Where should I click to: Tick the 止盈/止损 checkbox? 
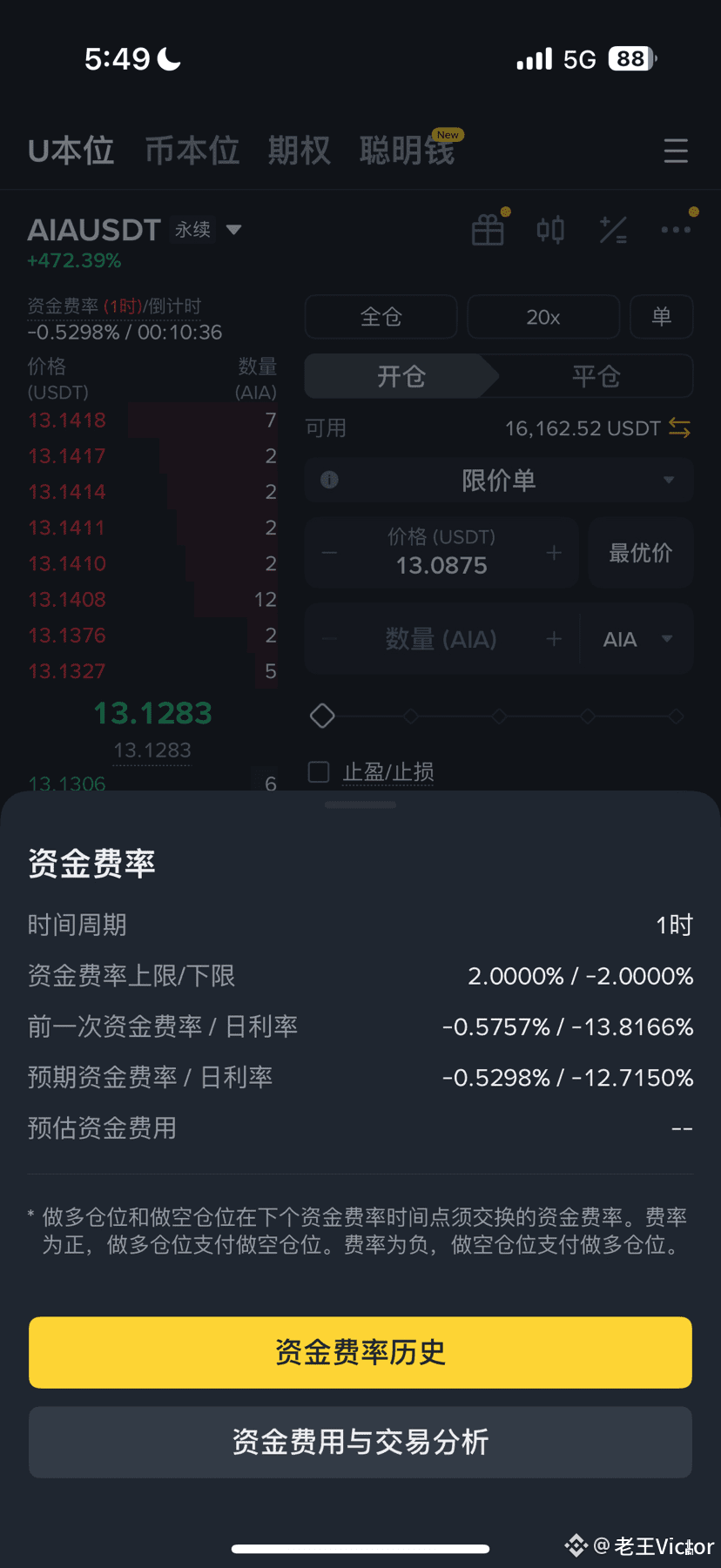[x=319, y=772]
